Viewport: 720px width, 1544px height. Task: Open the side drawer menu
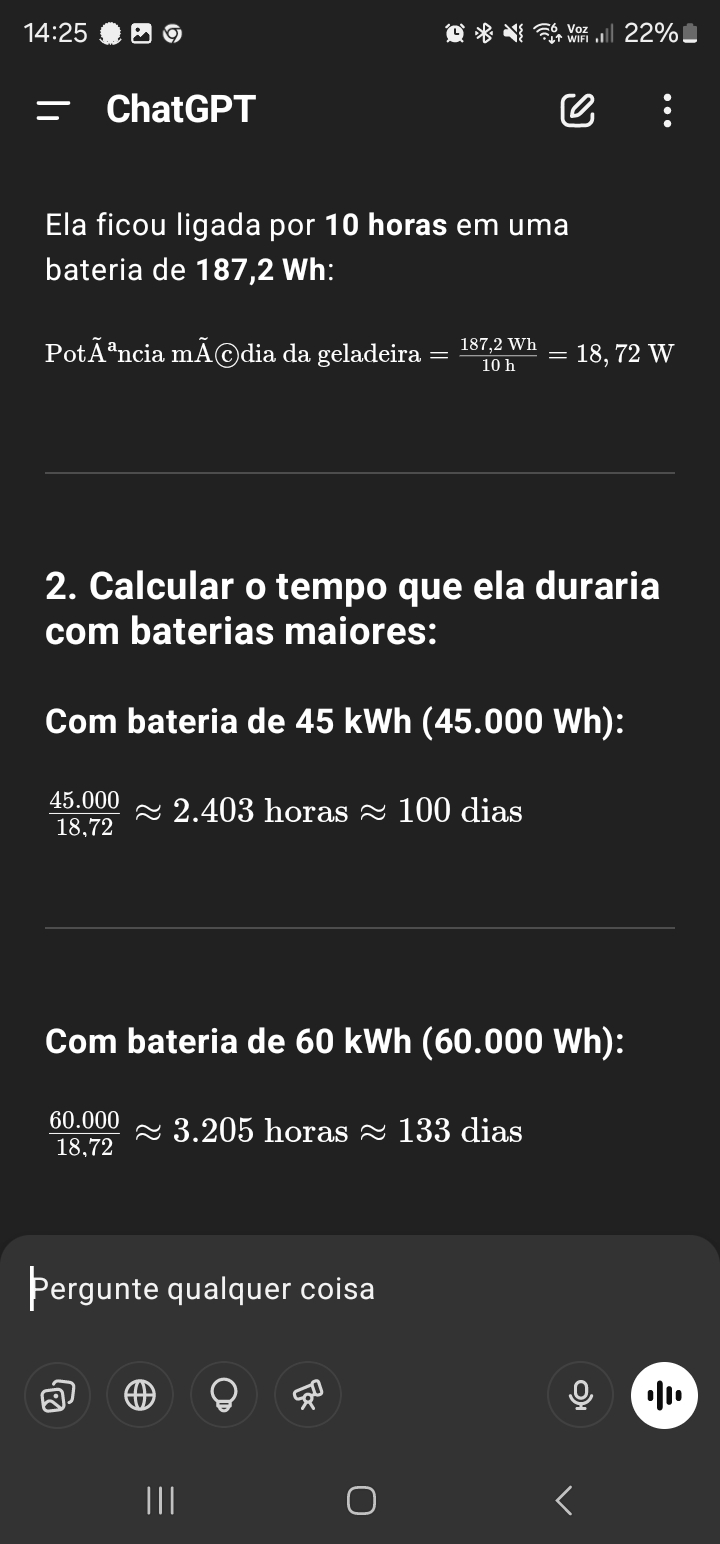point(53,110)
